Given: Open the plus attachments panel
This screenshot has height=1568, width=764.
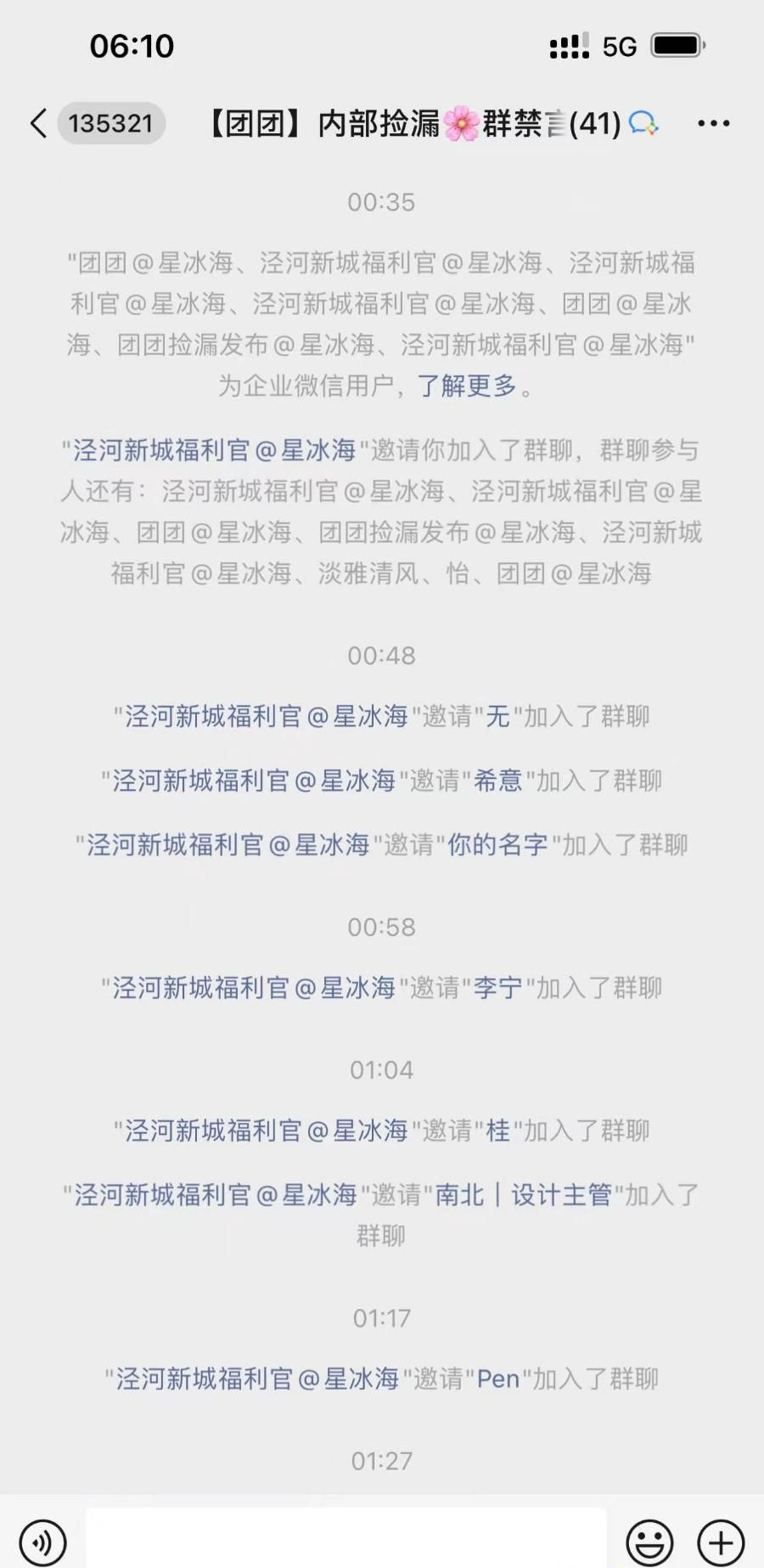Looking at the screenshot, I should (x=721, y=1540).
